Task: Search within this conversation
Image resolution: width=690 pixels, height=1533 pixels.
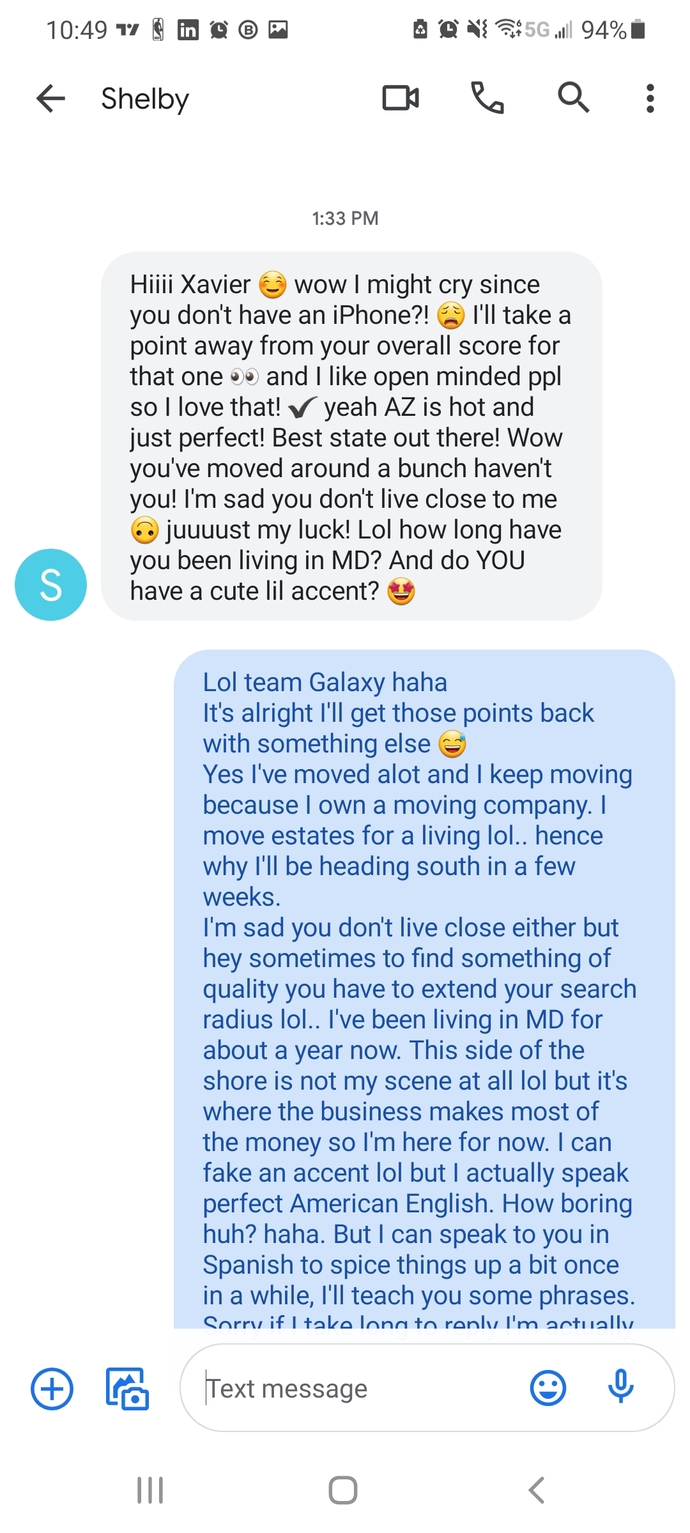Action: click(573, 98)
